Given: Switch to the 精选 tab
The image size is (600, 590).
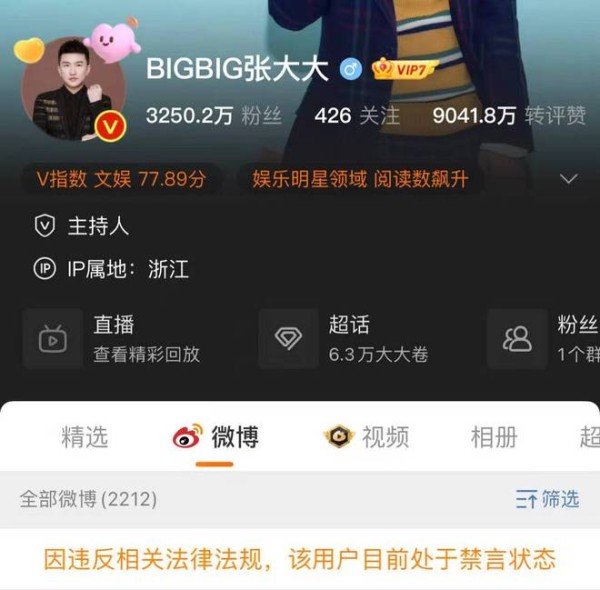Looking at the screenshot, I should point(84,437).
